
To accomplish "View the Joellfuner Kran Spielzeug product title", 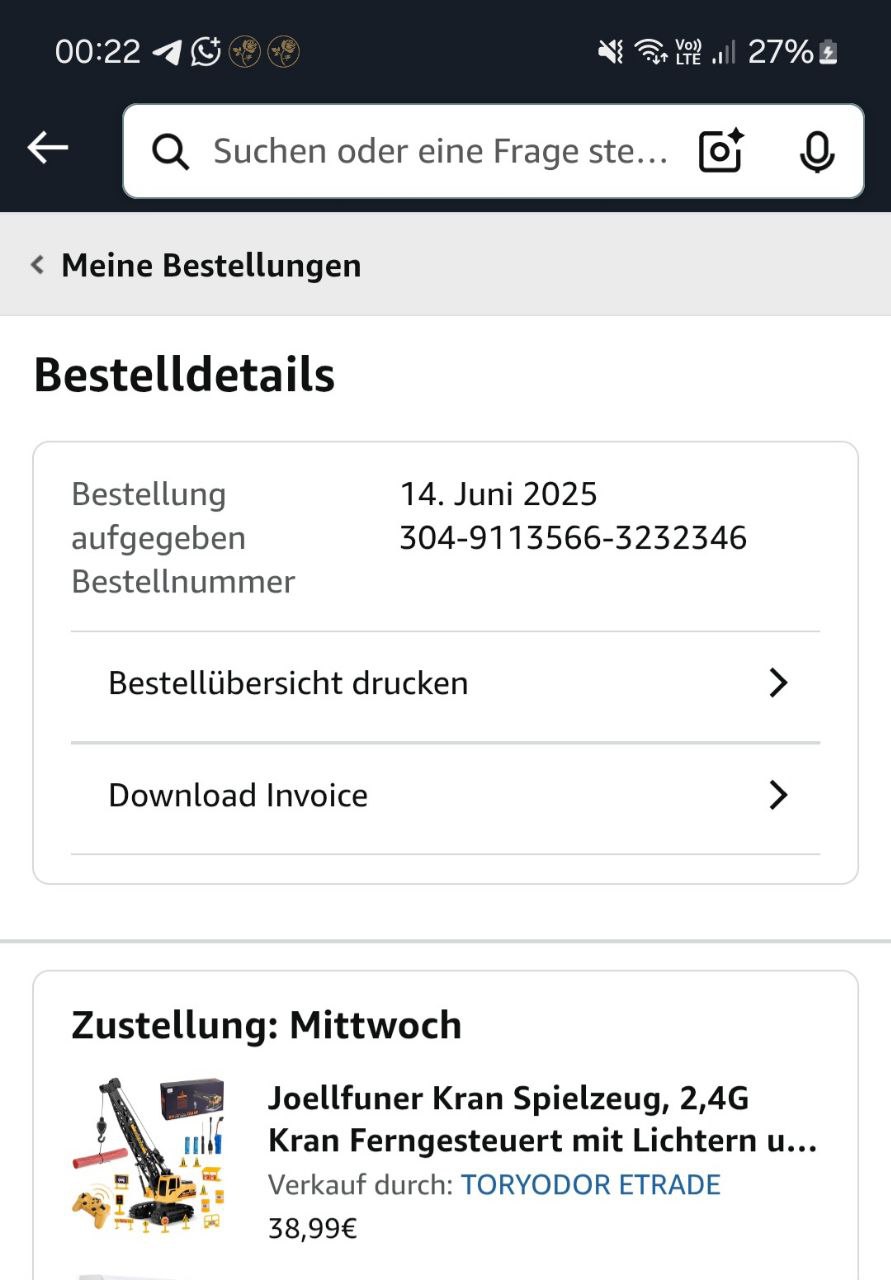I will pyautogui.click(x=542, y=1119).
